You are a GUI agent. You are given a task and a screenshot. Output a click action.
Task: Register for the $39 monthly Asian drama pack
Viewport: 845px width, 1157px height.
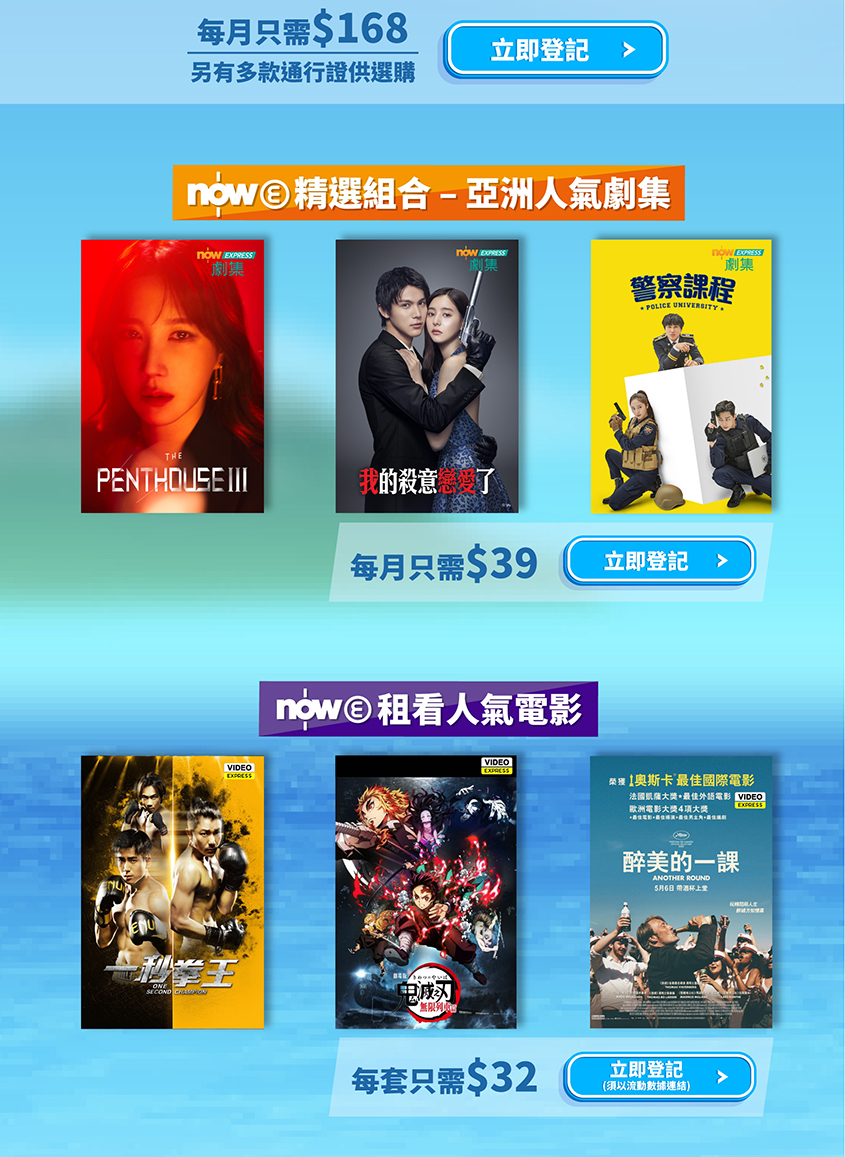coord(659,561)
